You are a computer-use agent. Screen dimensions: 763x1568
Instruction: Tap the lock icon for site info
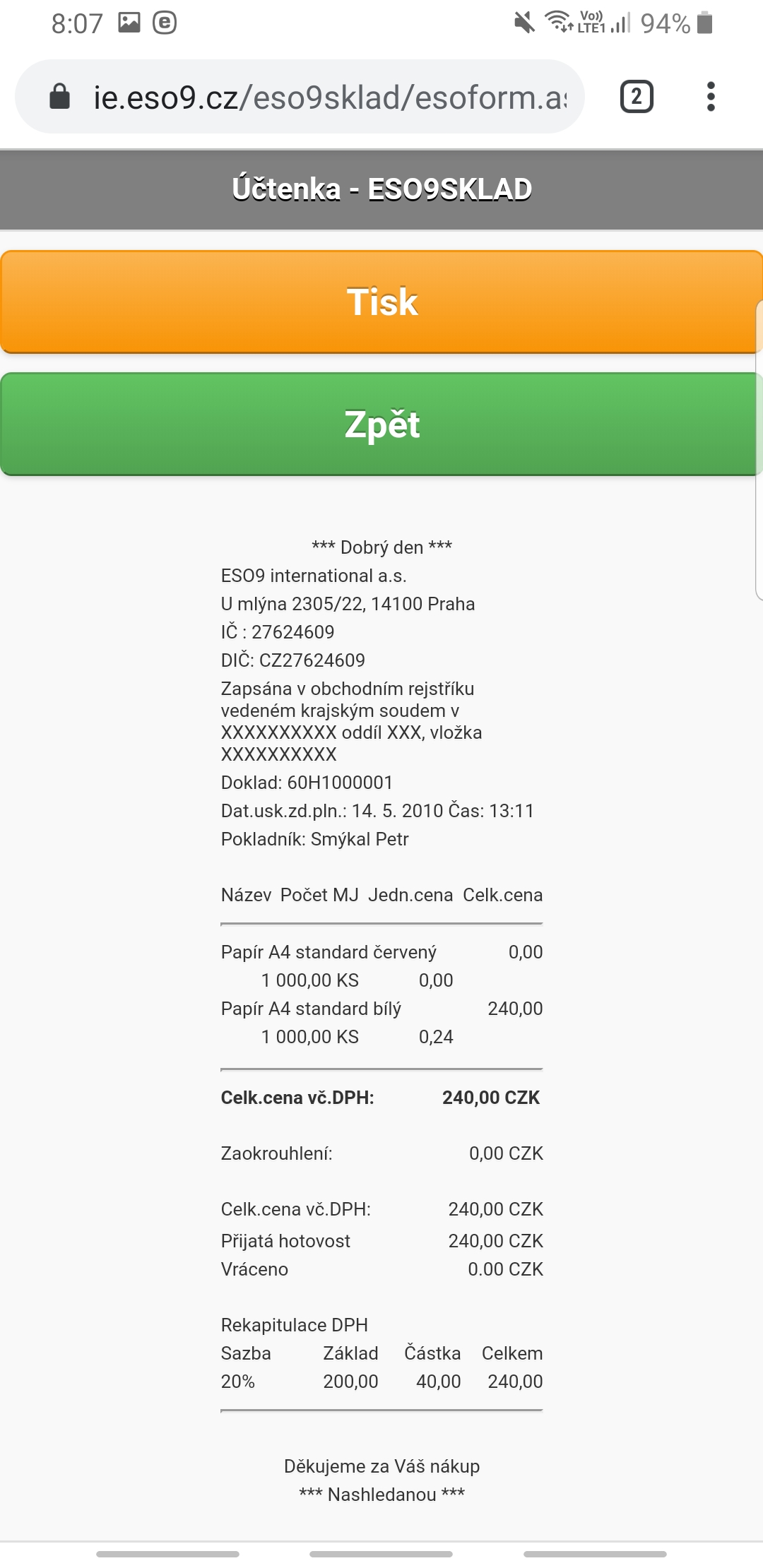pyautogui.click(x=60, y=97)
